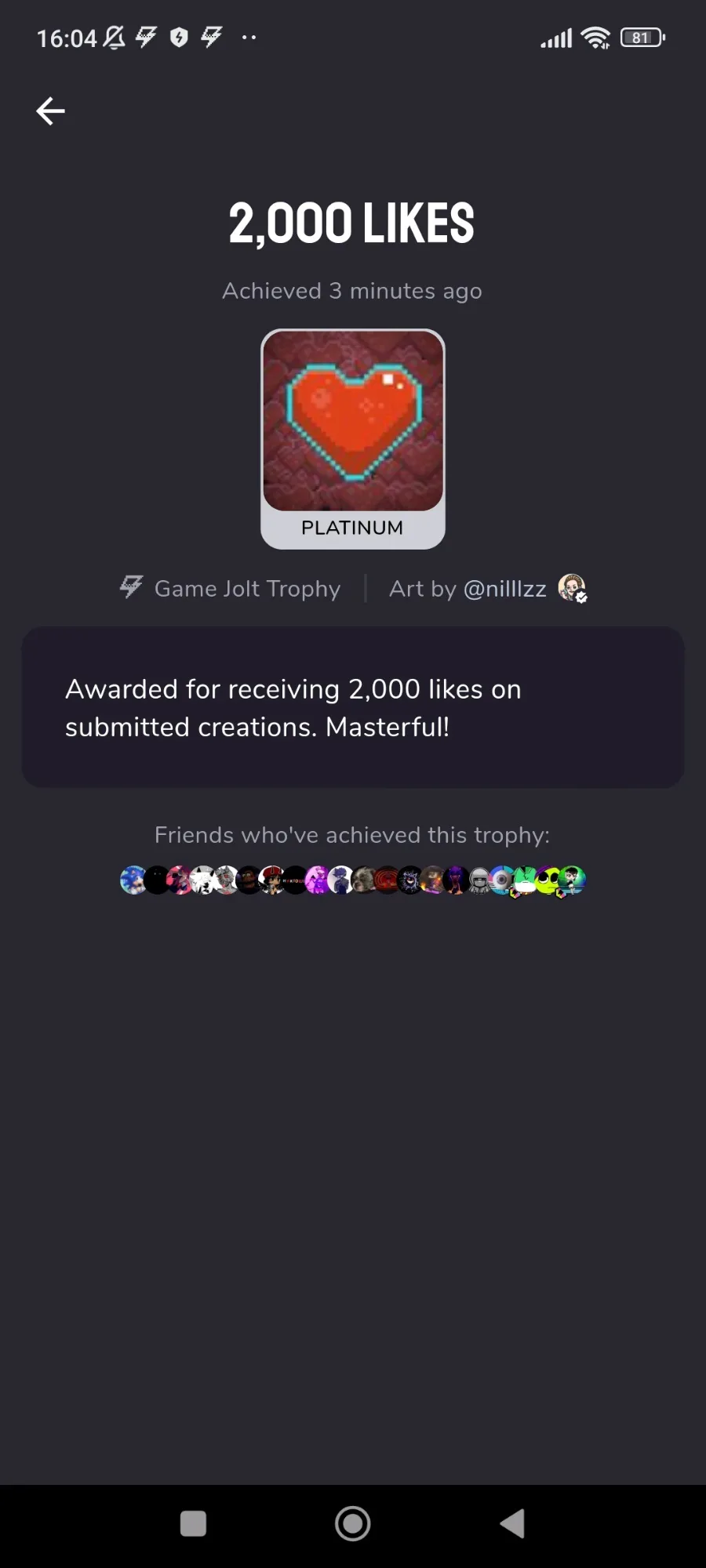706x1568 pixels.
Task: Go to the Android home screen
Action: 353,1524
